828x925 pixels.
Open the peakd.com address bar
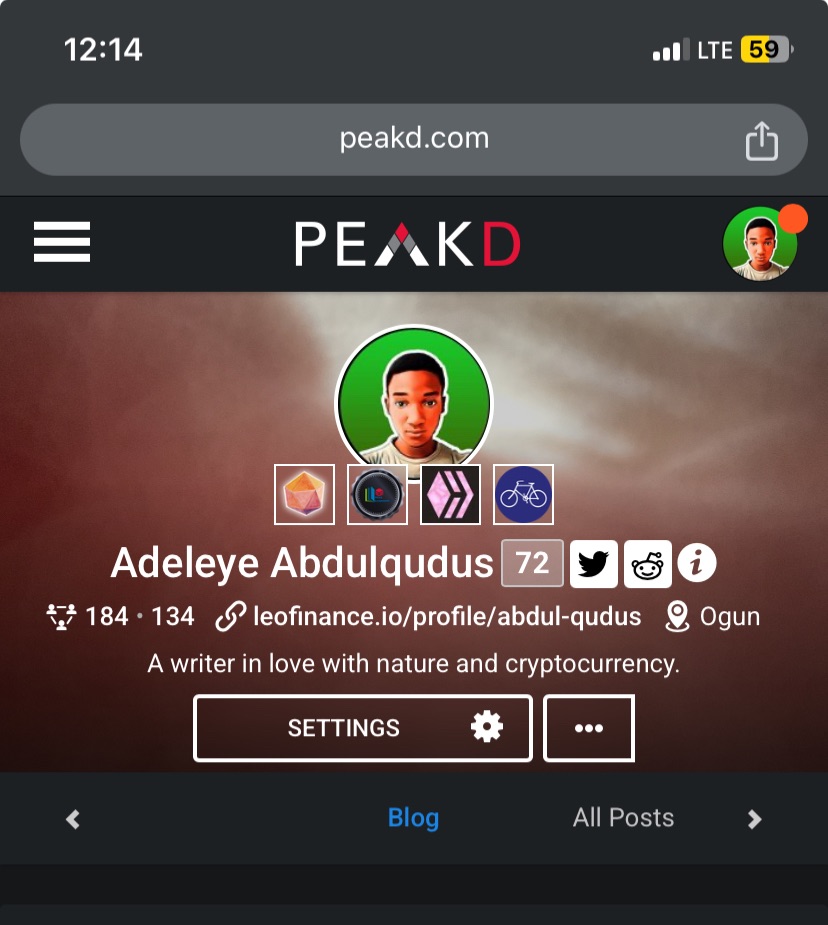pos(414,139)
